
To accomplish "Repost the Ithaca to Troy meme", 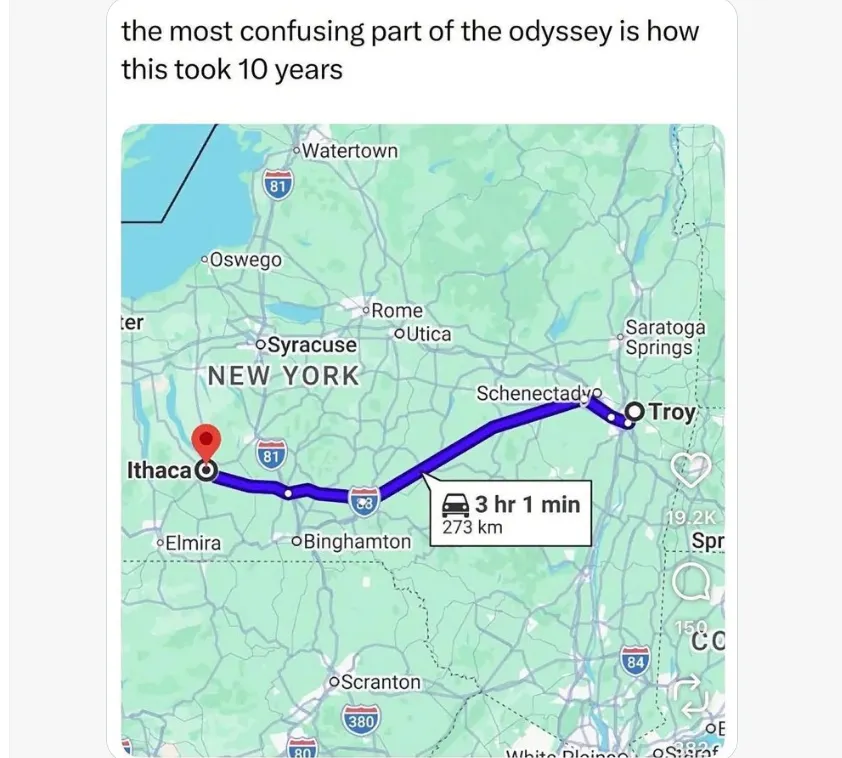I will 692,696.
